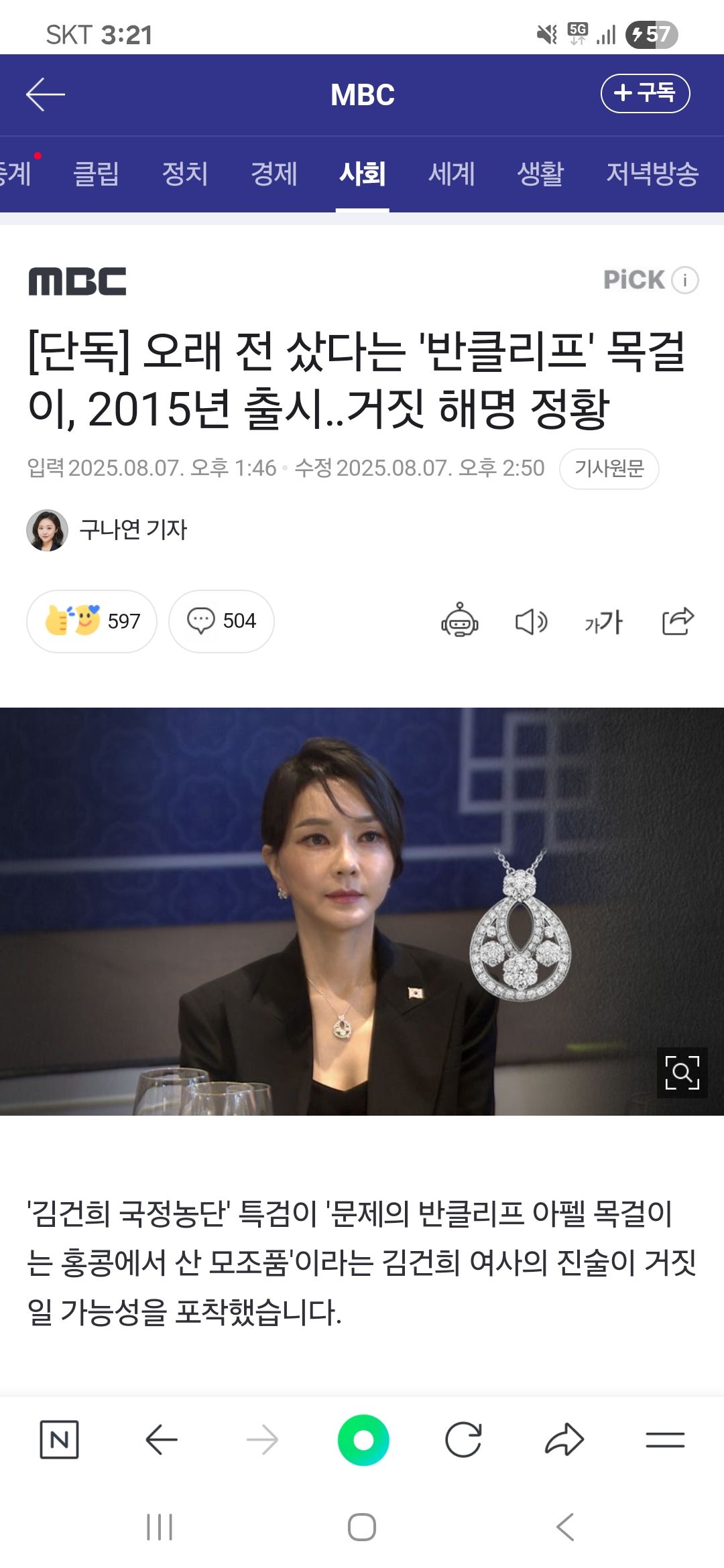The image size is (724, 1568).
Task: Change font size with 가가 icon
Action: [603, 622]
